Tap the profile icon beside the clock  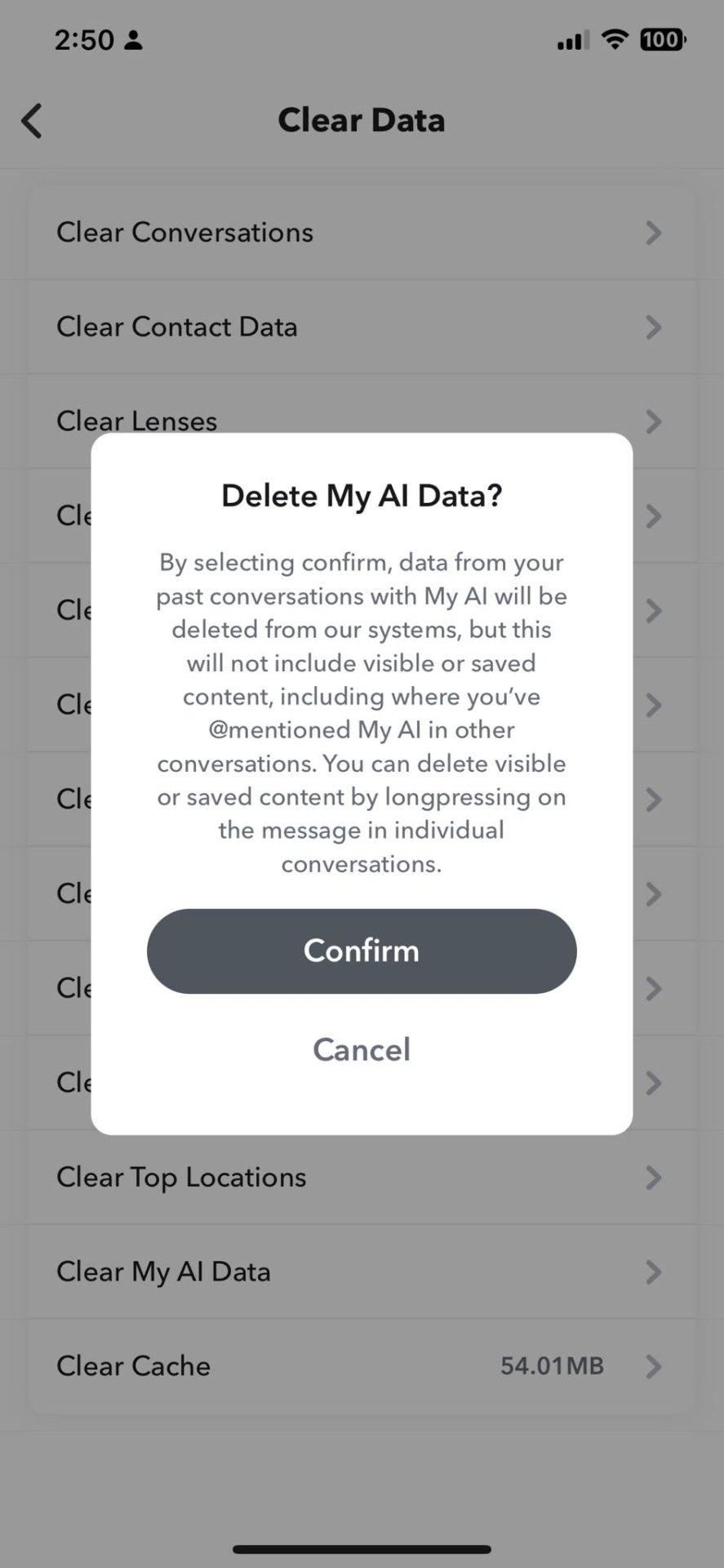click(133, 39)
